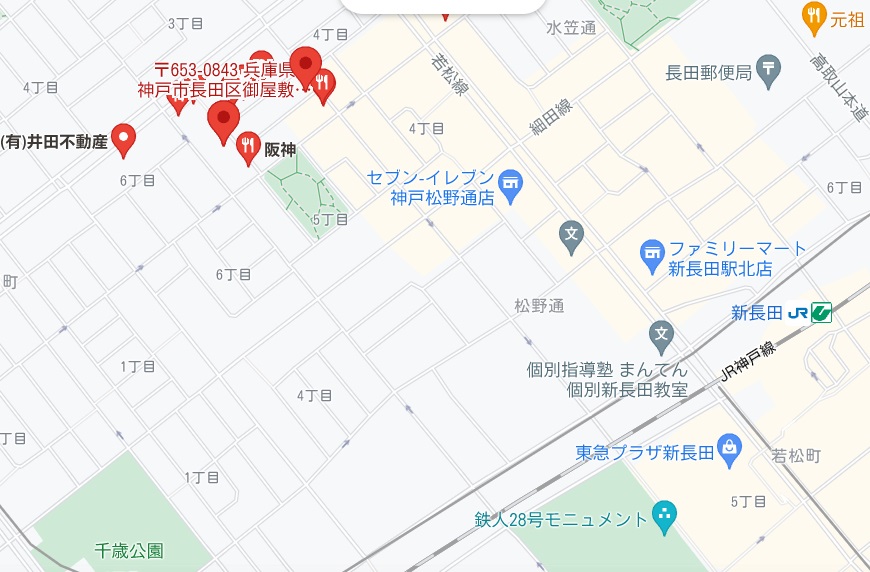This screenshot has width=870, height=572.
Task: Tap the 長田郵便局 post office marker
Action: pyautogui.click(x=768, y=71)
